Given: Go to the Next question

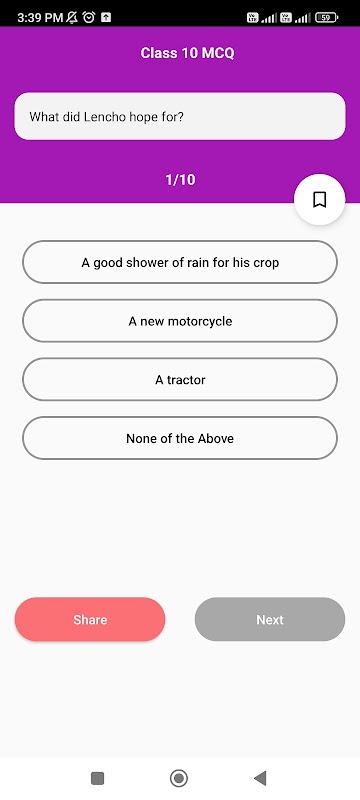Looking at the screenshot, I should tap(270, 619).
